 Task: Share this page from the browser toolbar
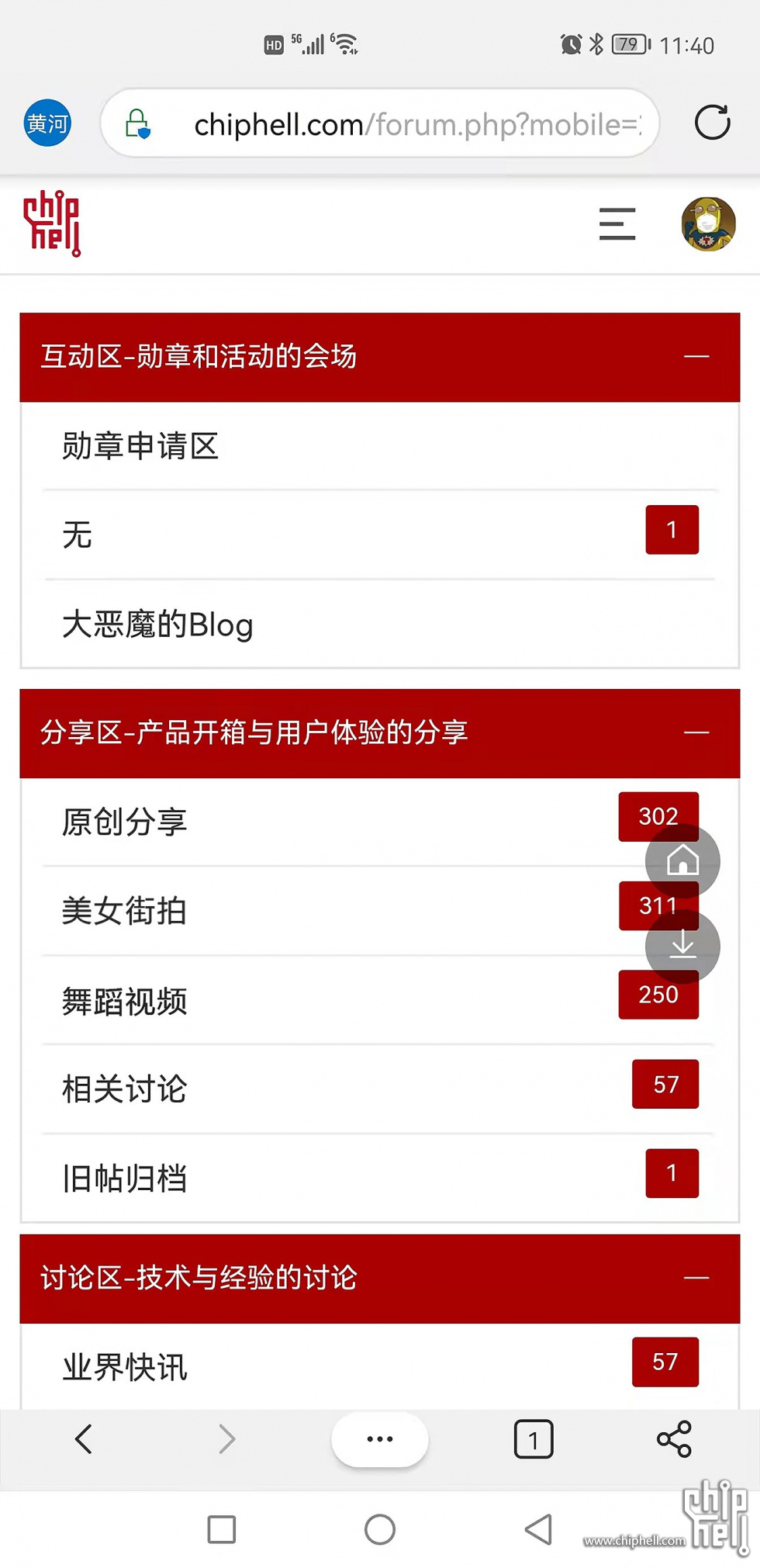[x=674, y=1439]
